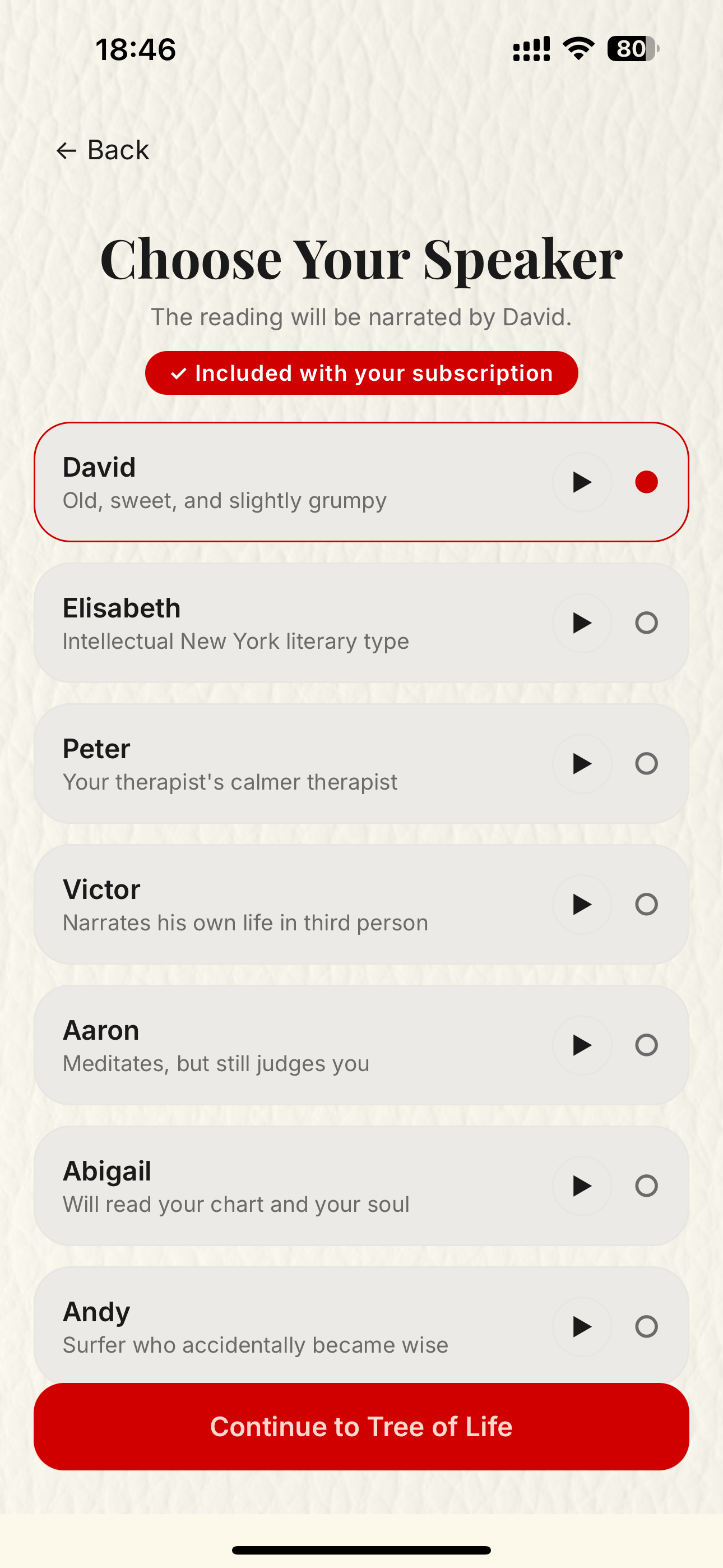Confirm David stays selected as speaker
Viewport: 723px width, 1568px height.
[x=646, y=482]
